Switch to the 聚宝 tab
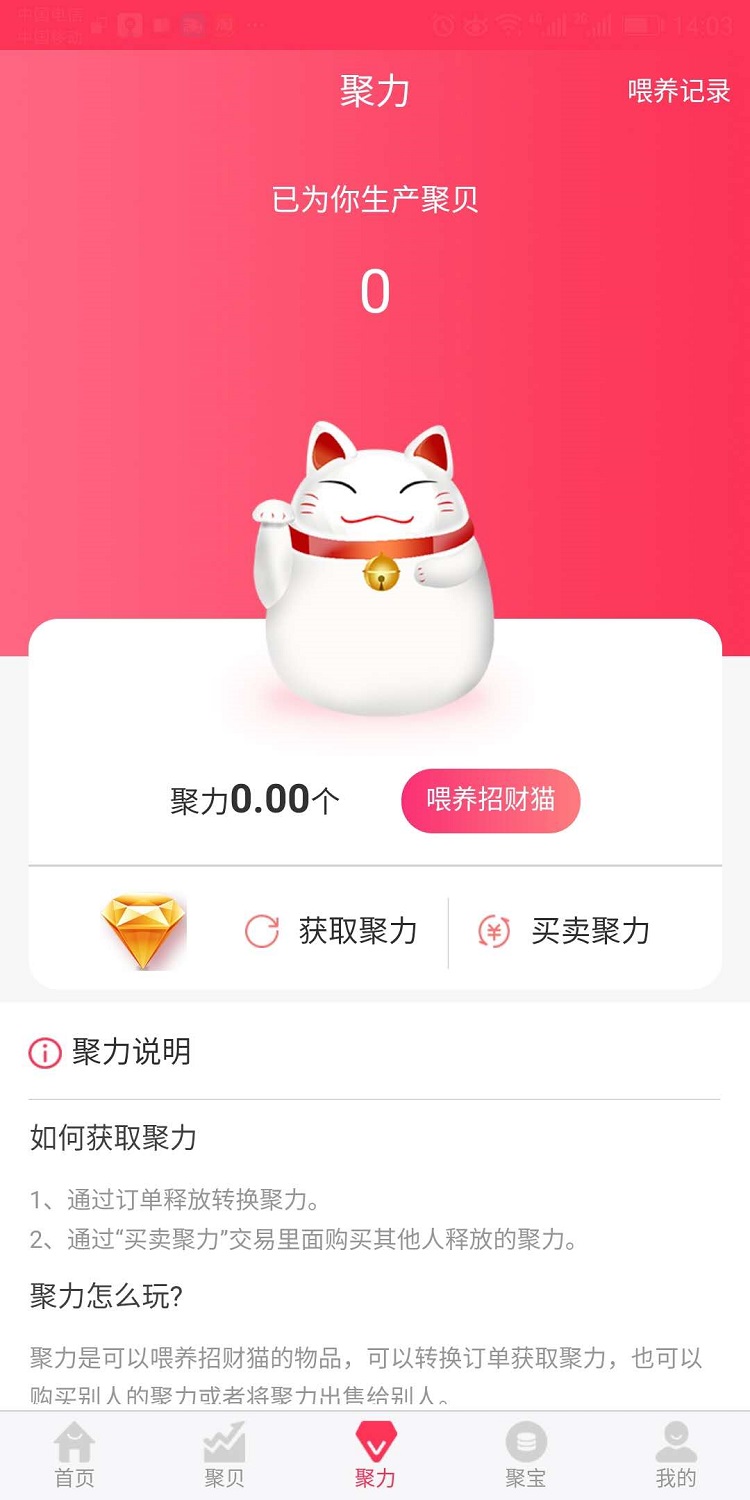Viewport: 750px width, 1500px height. click(x=525, y=1455)
